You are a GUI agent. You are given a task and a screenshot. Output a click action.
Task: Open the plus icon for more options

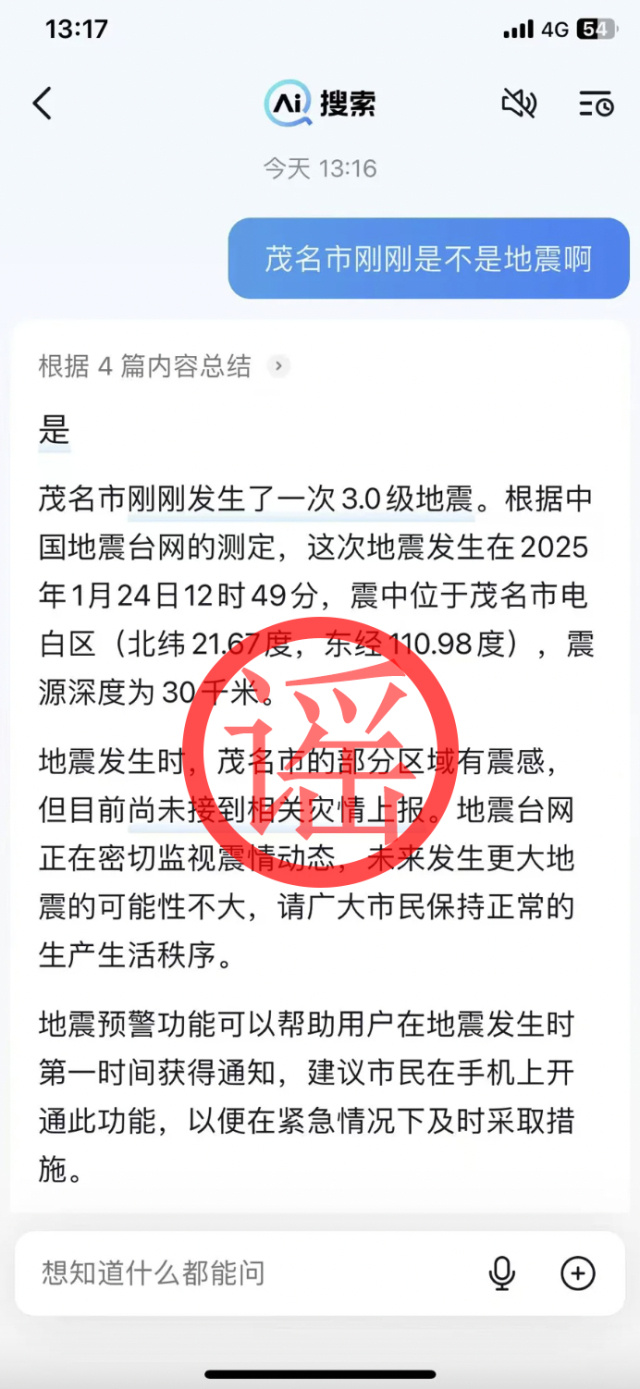pyautogui.click(x=578, y=1273)
